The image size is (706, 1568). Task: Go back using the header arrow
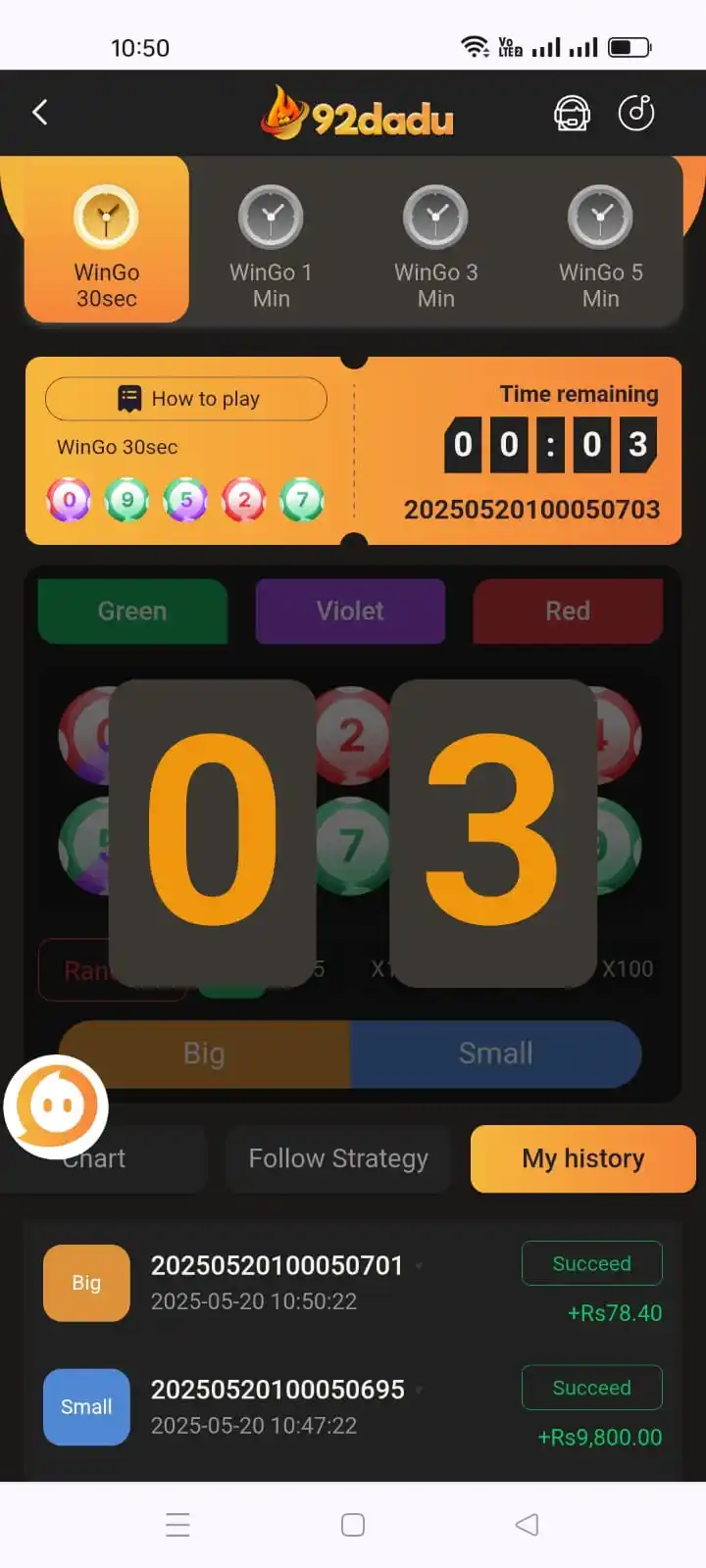40,113
